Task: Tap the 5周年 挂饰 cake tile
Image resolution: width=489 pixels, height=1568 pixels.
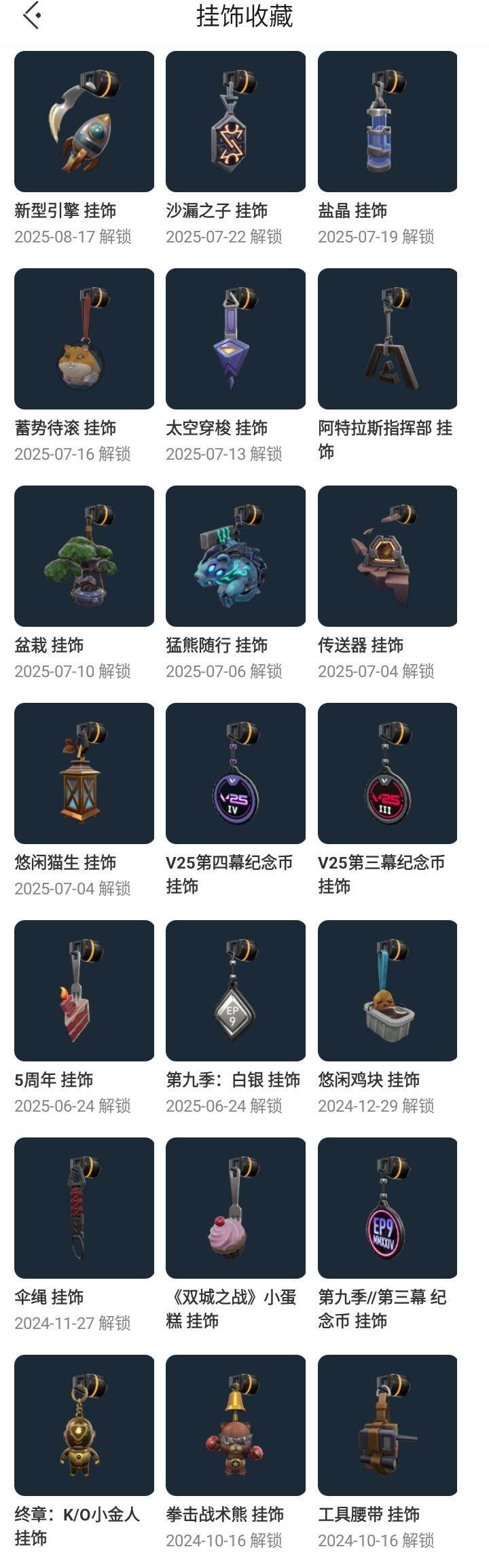Action: point(84,991)
